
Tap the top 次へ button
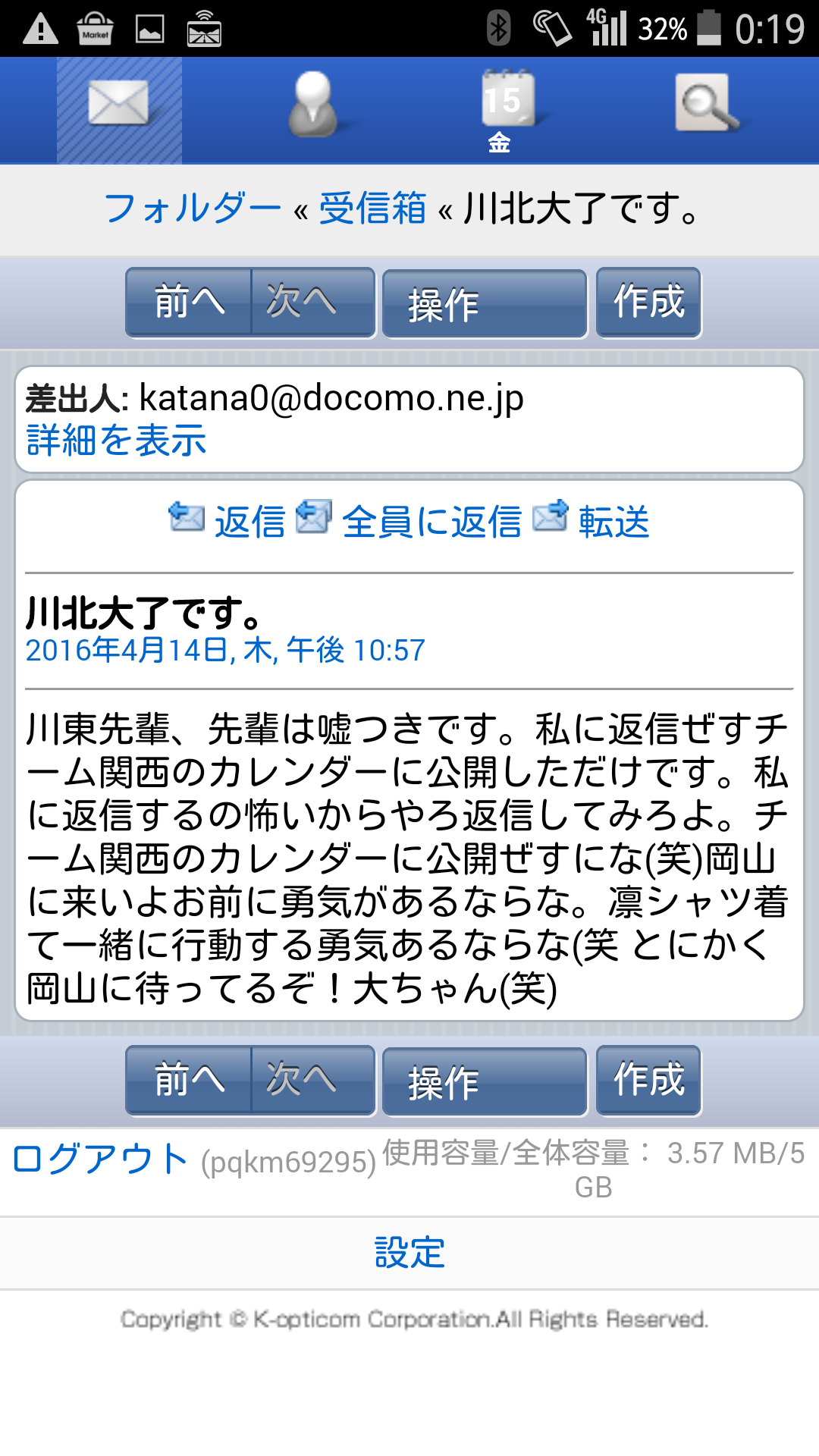pyautogui.click(x=312, y=302)
